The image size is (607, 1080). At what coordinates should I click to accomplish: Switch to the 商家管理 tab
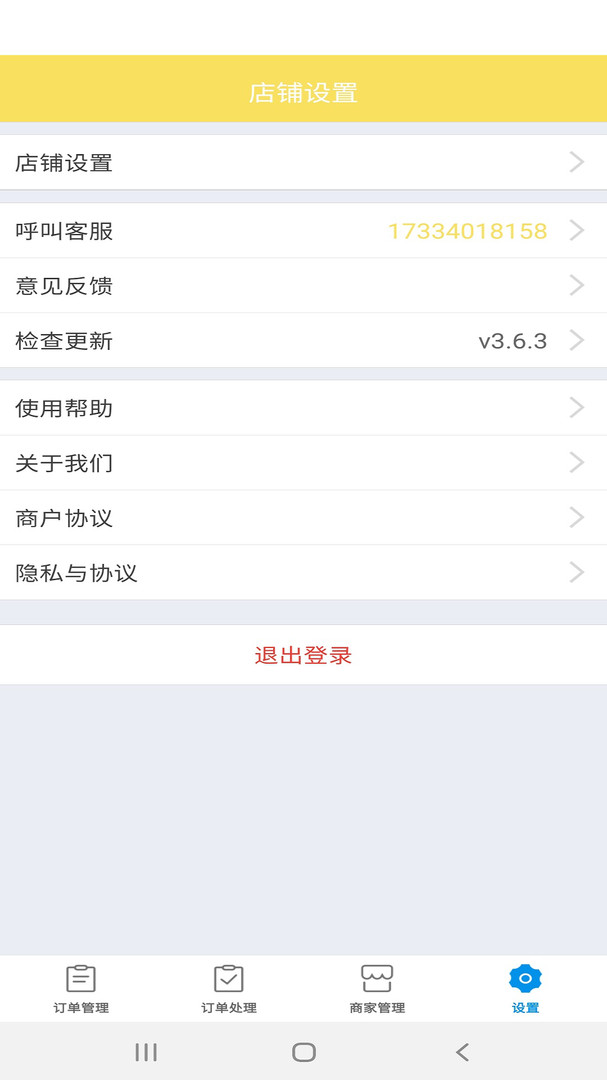click(x=377, y=989)
